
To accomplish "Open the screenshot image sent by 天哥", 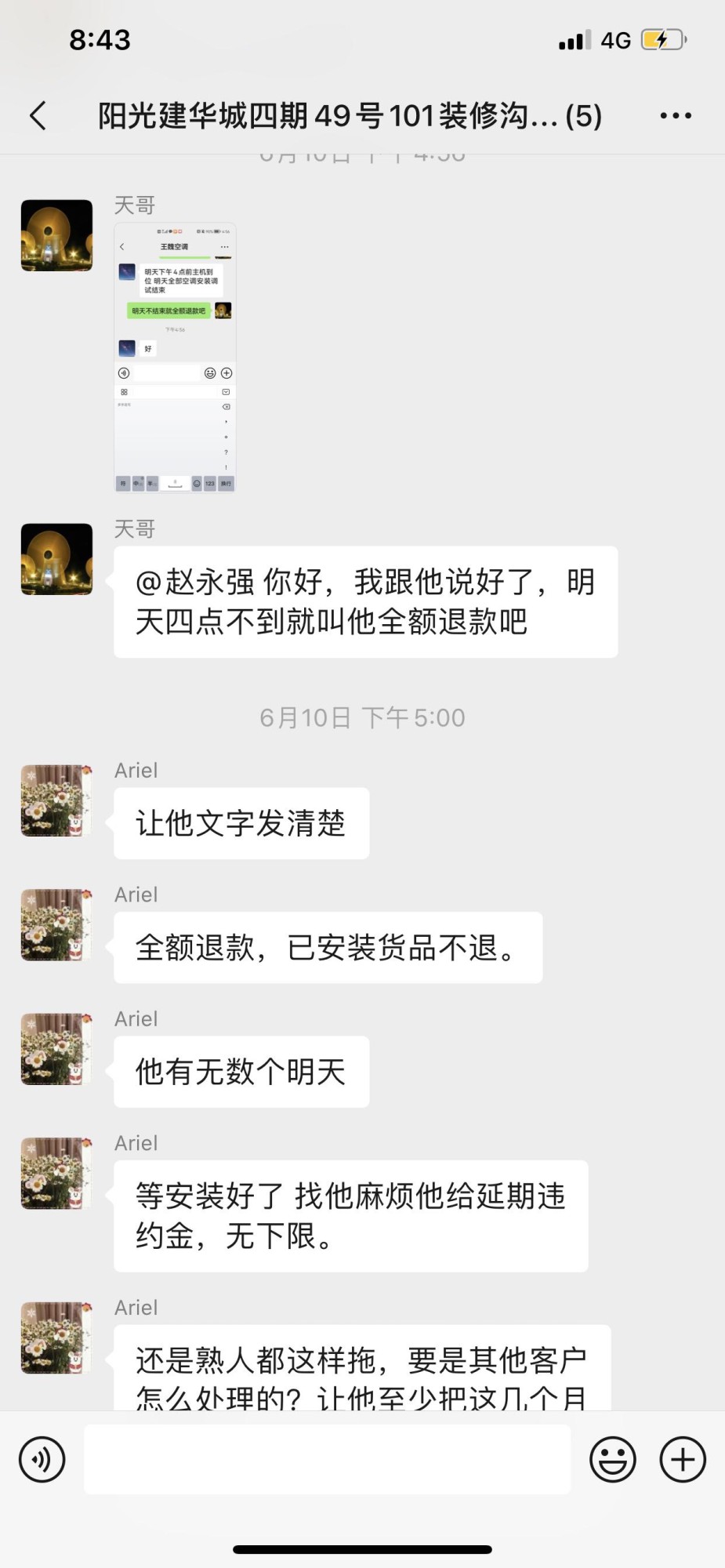I will [x=175, y=358].
